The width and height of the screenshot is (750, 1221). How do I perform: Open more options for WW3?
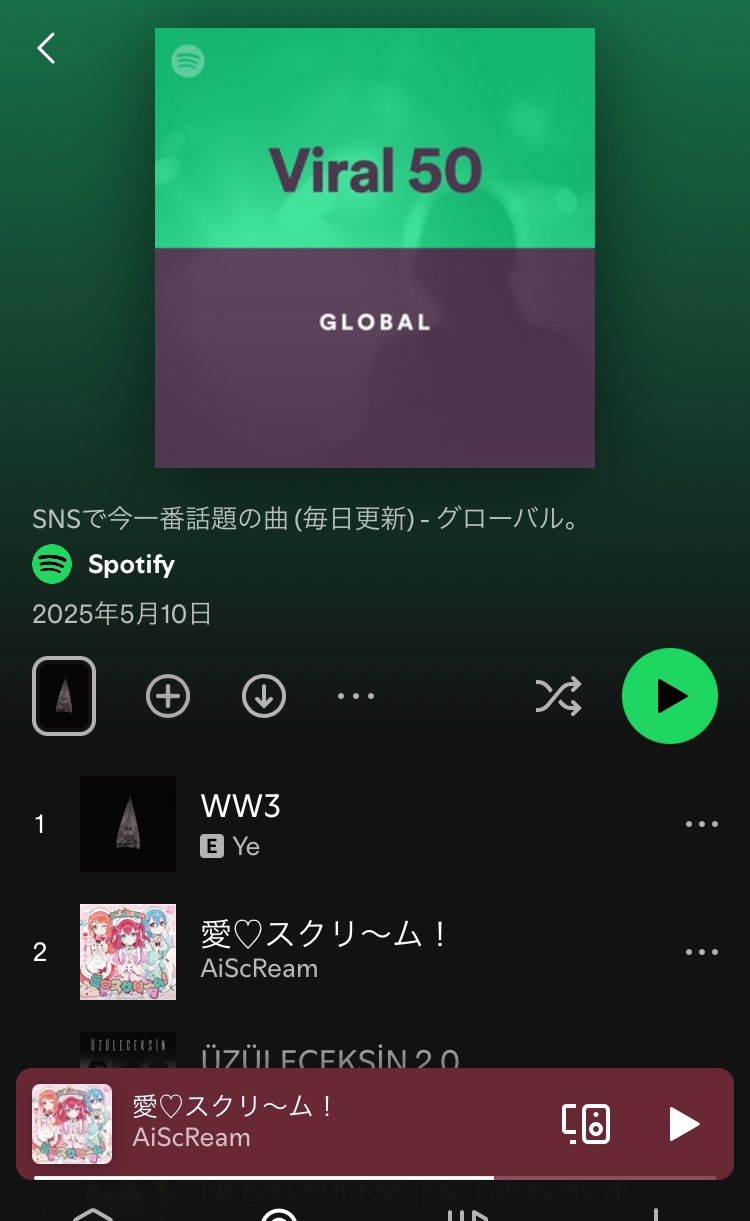(x=702, y=824)
